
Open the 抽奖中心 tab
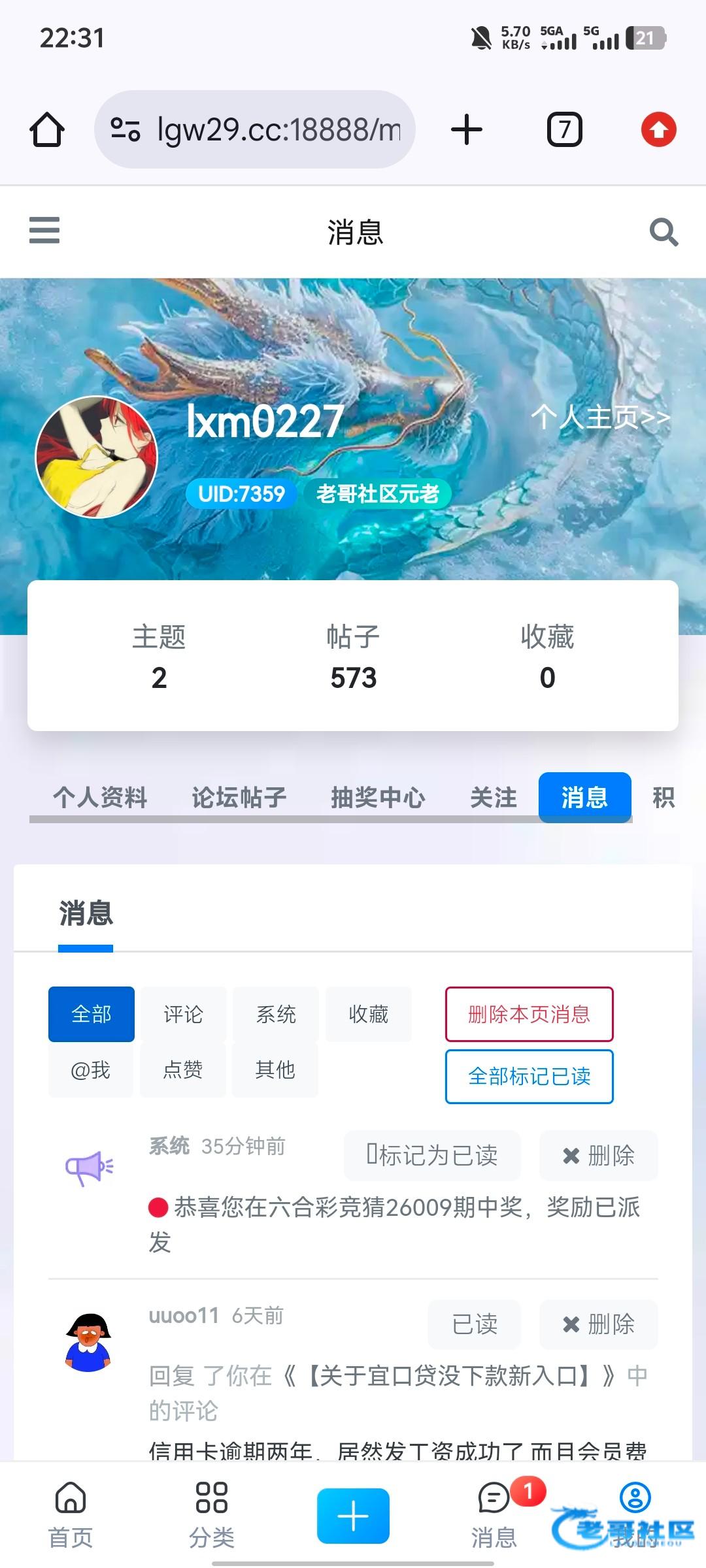tap(378, 797)
